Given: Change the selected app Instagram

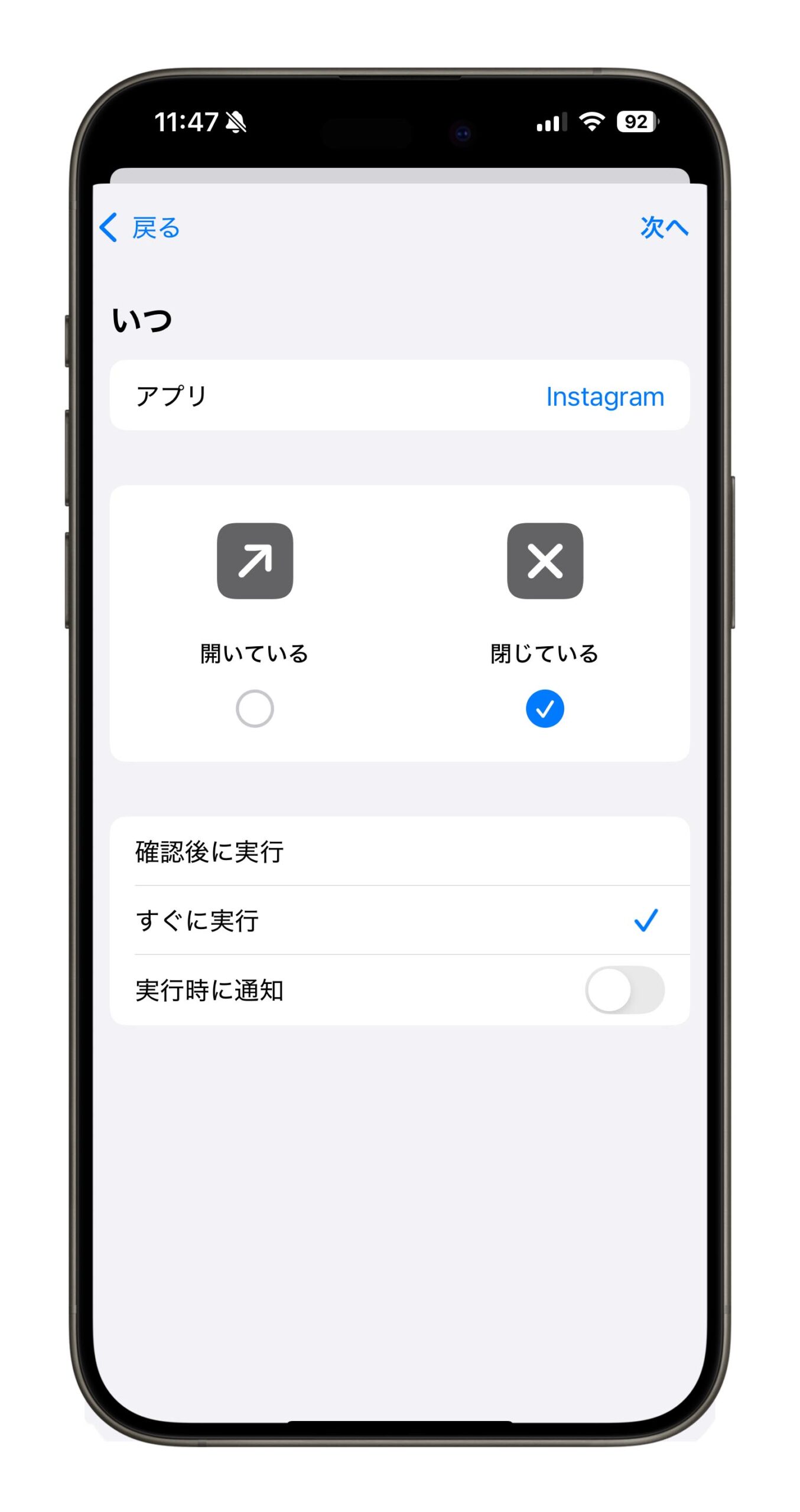Looking at the screenshot, I should (604, 396).
